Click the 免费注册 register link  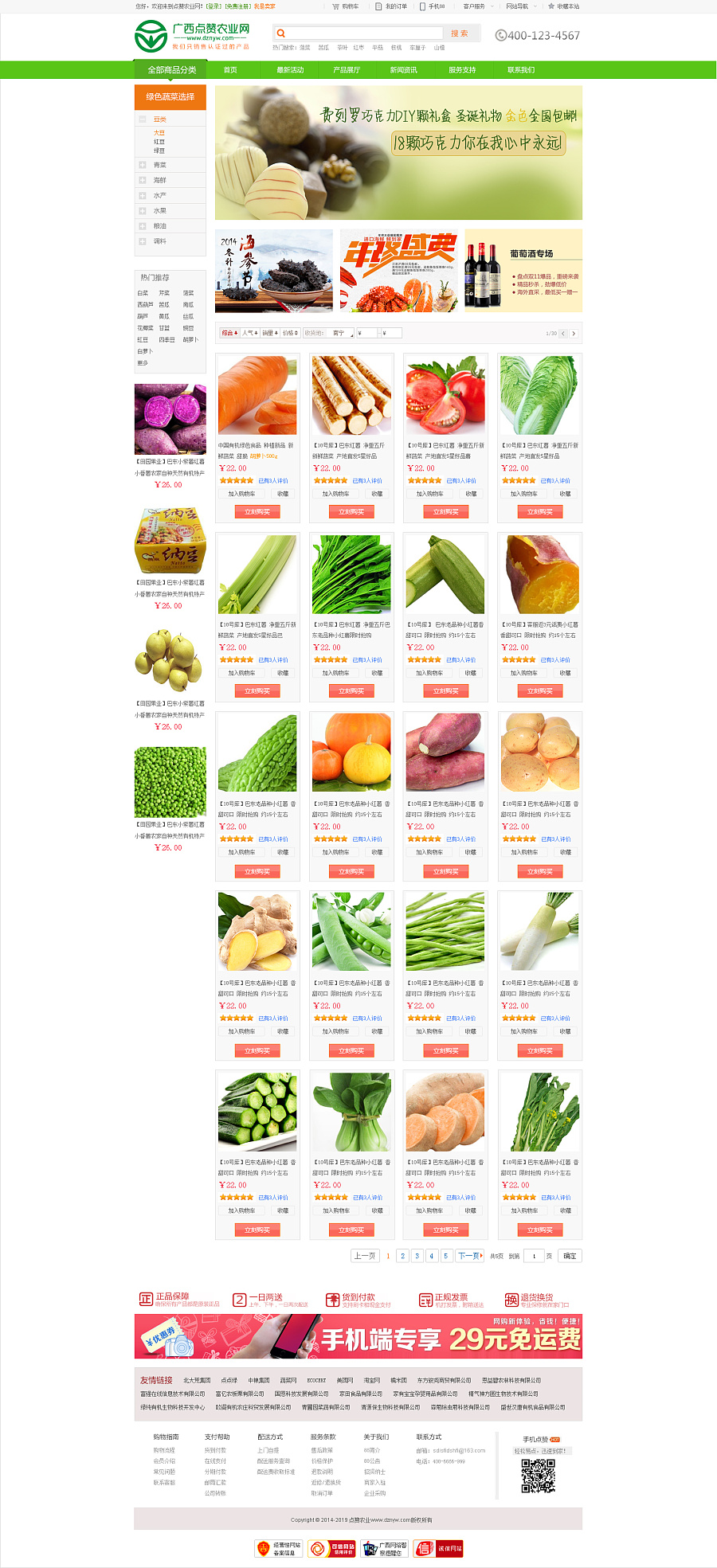(x=237, y=6)
